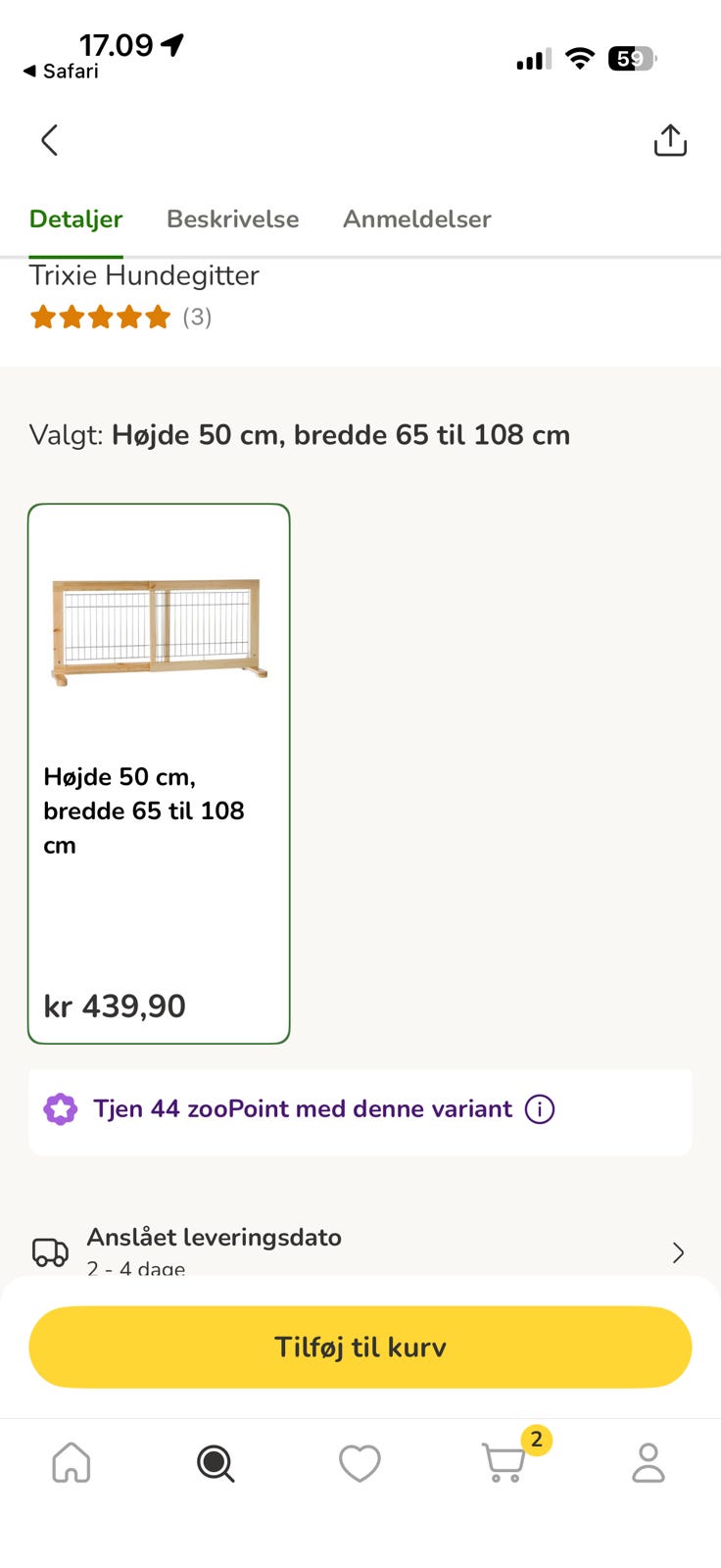Viewport: 721px width, 1568px height.
Task: Tap Tilføj til kurv button
Action: 360,1347
